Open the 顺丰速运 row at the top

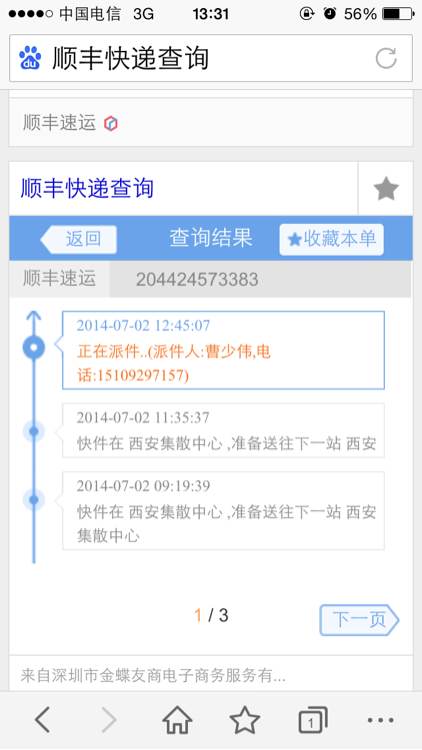(x=211, y=123)
